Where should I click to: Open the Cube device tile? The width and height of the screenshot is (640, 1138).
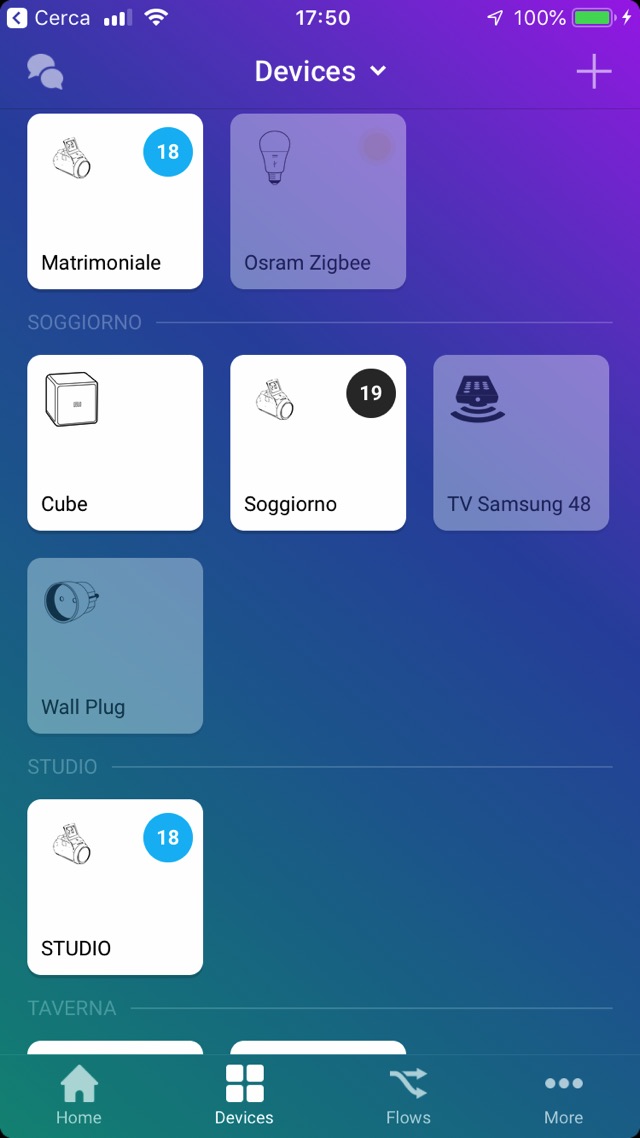[115, 443]
